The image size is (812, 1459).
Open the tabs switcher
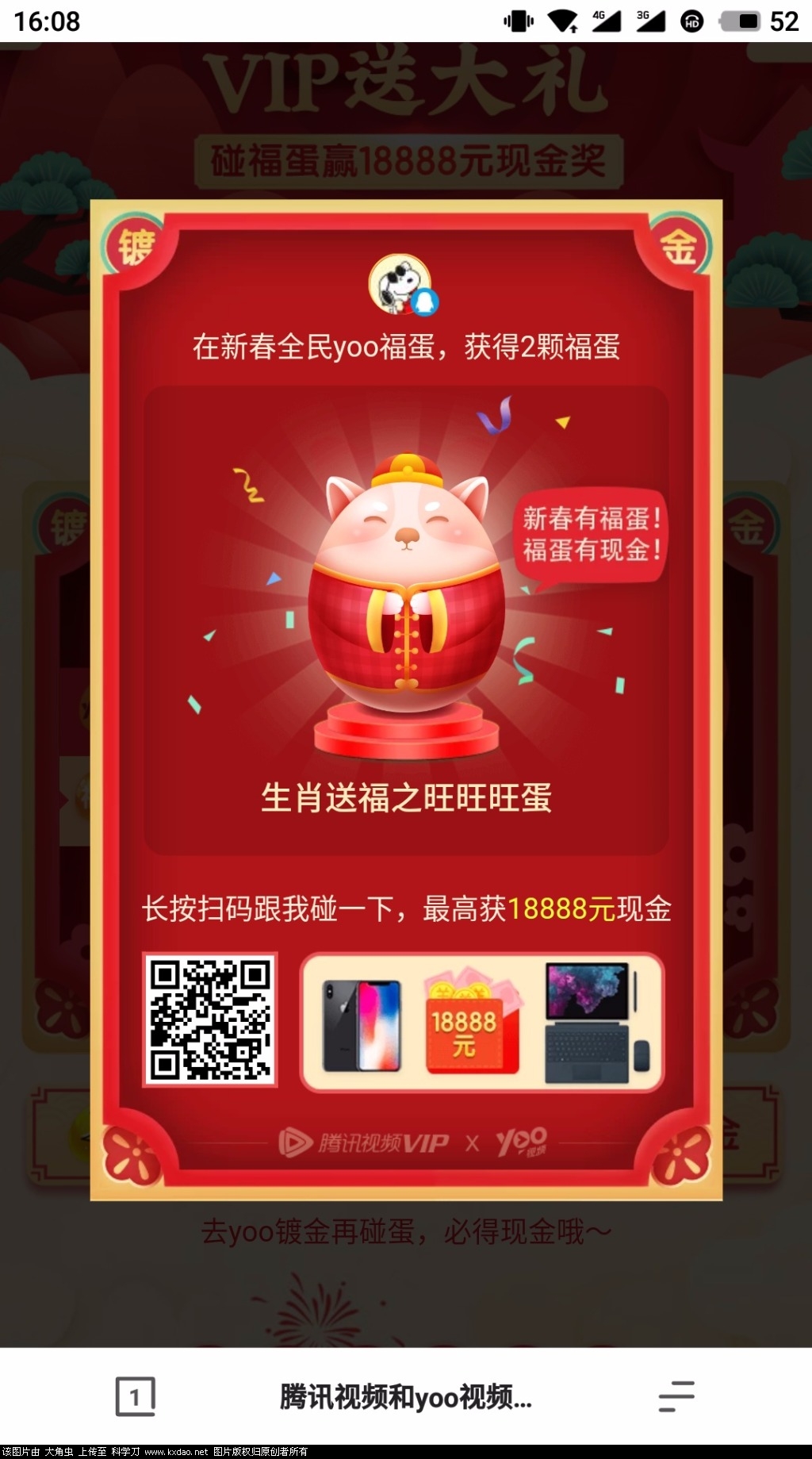pyautogui.click(x=135, y=1397)
